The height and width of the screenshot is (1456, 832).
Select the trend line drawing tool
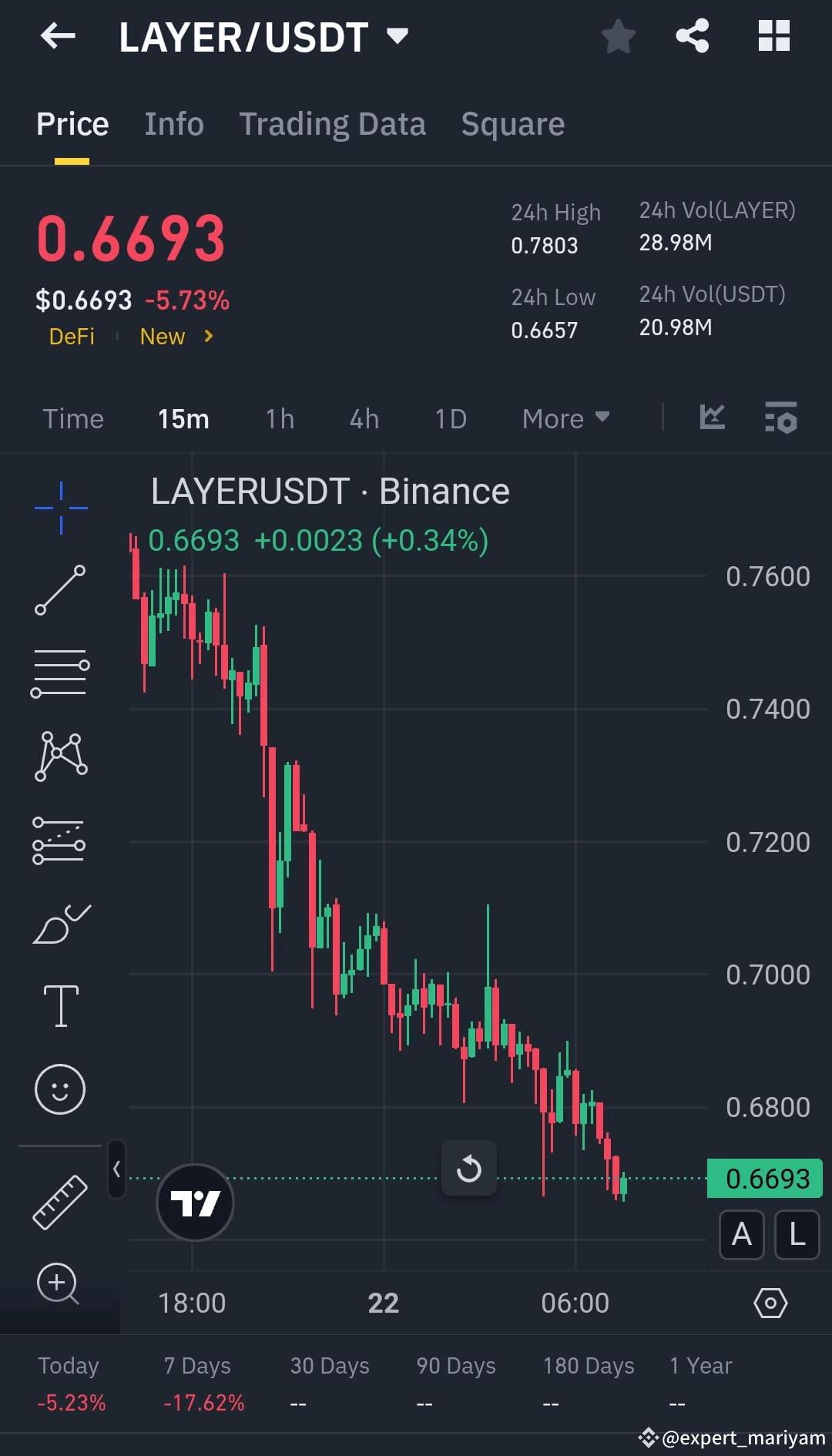pos(61,589)
